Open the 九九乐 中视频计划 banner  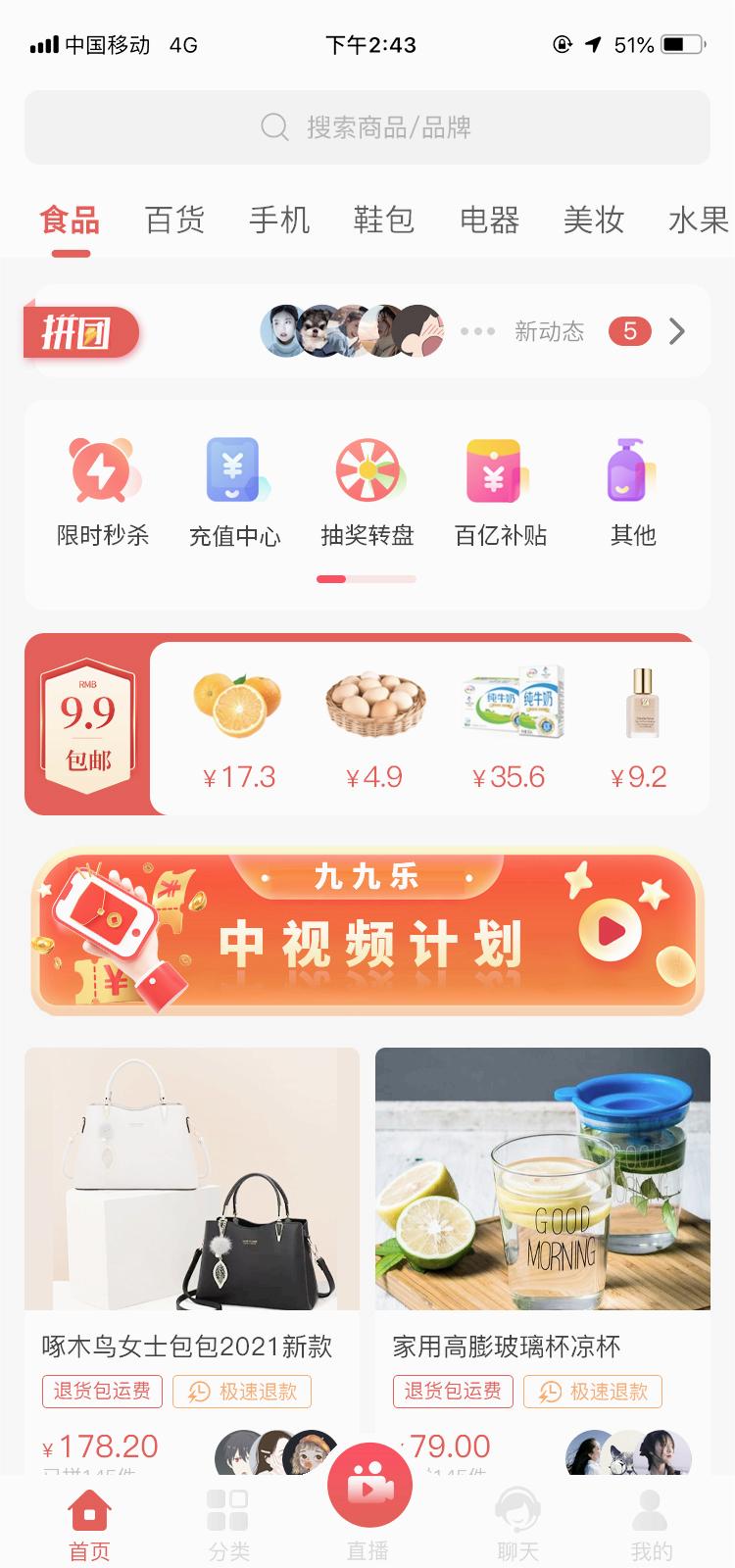367,932
